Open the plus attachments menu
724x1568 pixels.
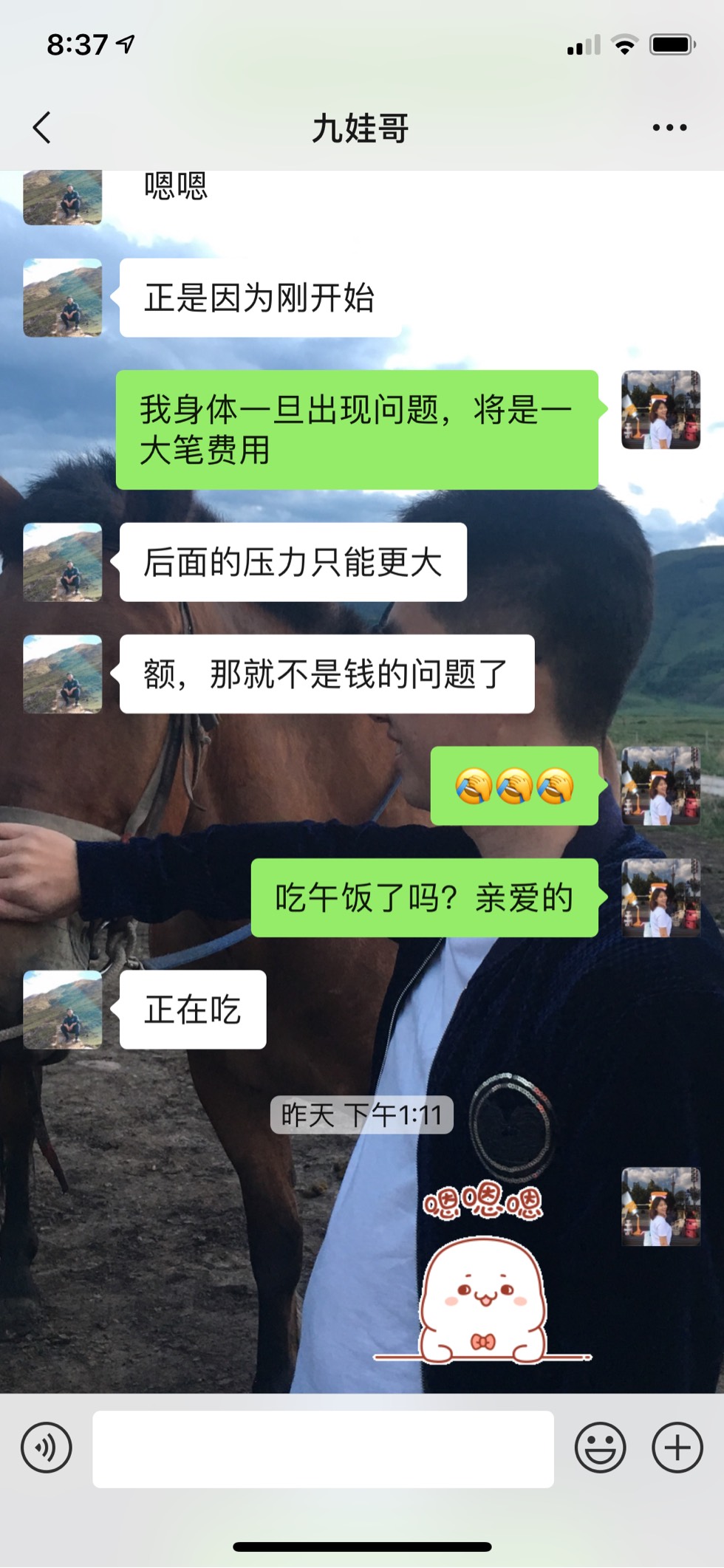pos(677,1448)
